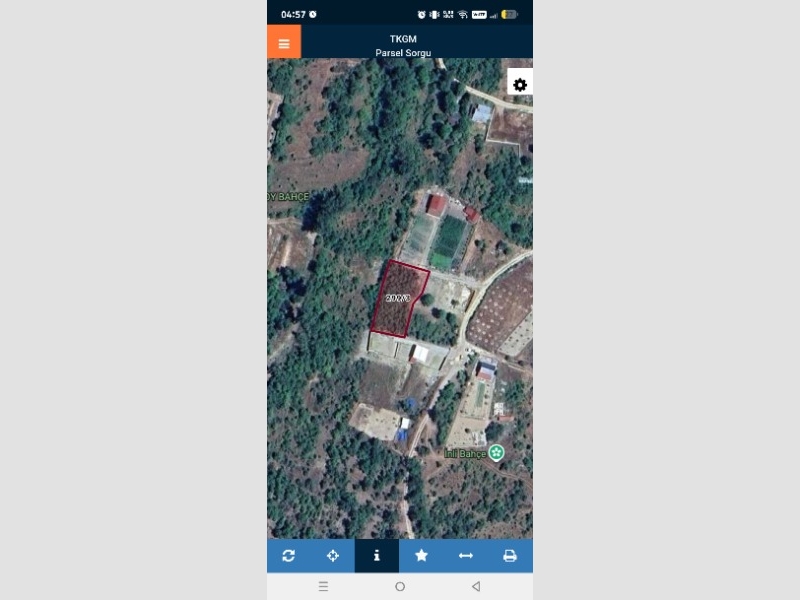Open parcel info tab
Image resolution: width=800 pixels, height=600 pixels.
377,556
